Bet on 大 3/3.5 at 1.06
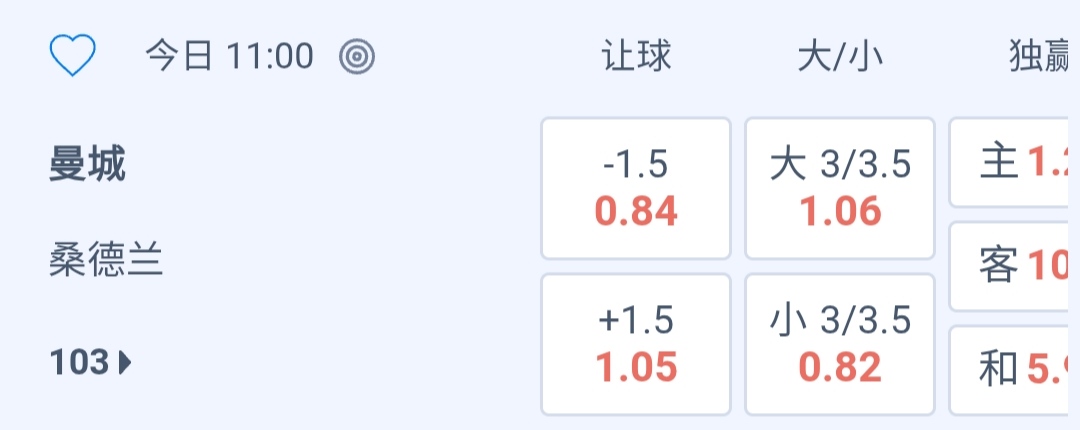1080x430 pixels. (x=840, y=188)
